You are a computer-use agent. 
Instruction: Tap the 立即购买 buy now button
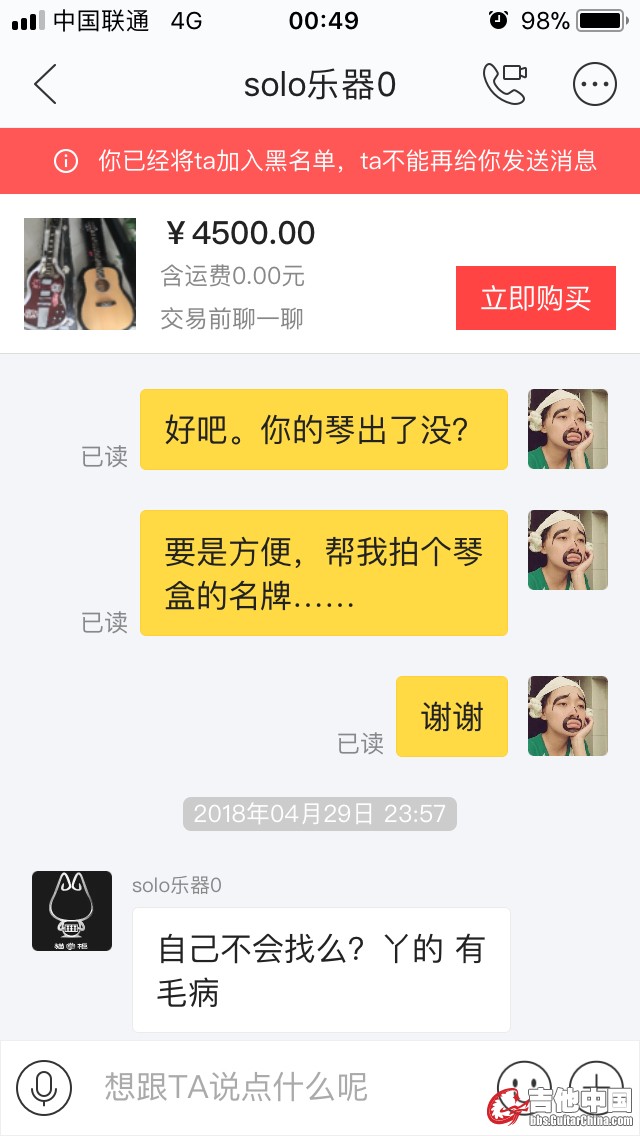pos(535,298)
